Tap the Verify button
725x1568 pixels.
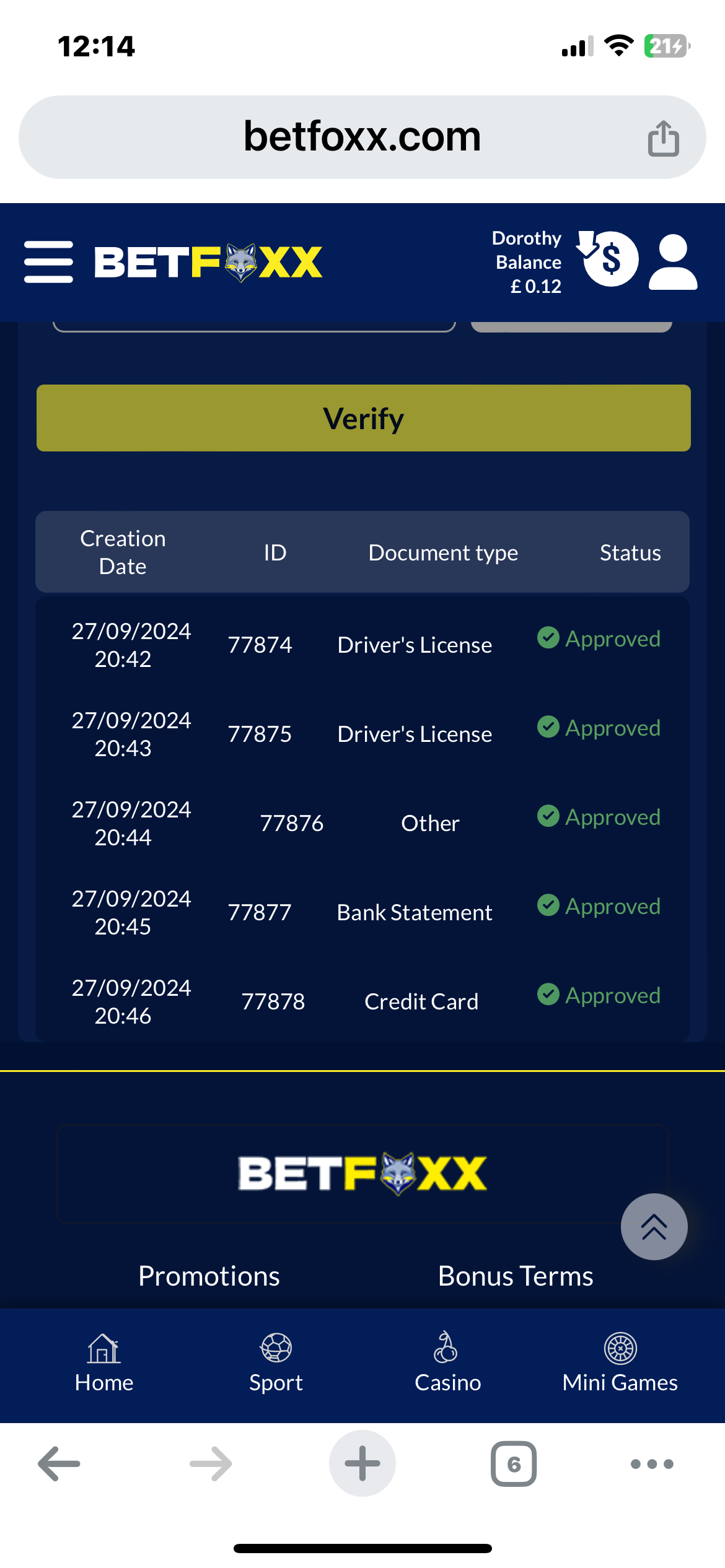click(x=363, y=418)
